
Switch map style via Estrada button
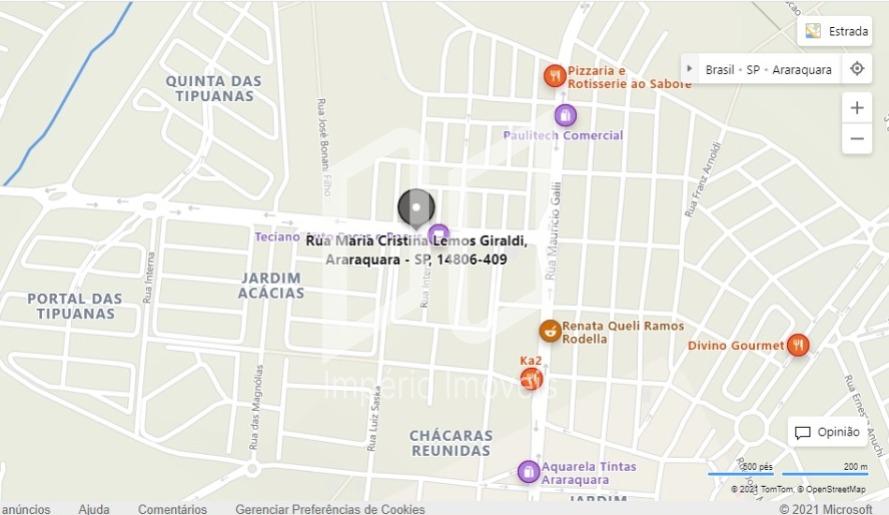point(835,31)
